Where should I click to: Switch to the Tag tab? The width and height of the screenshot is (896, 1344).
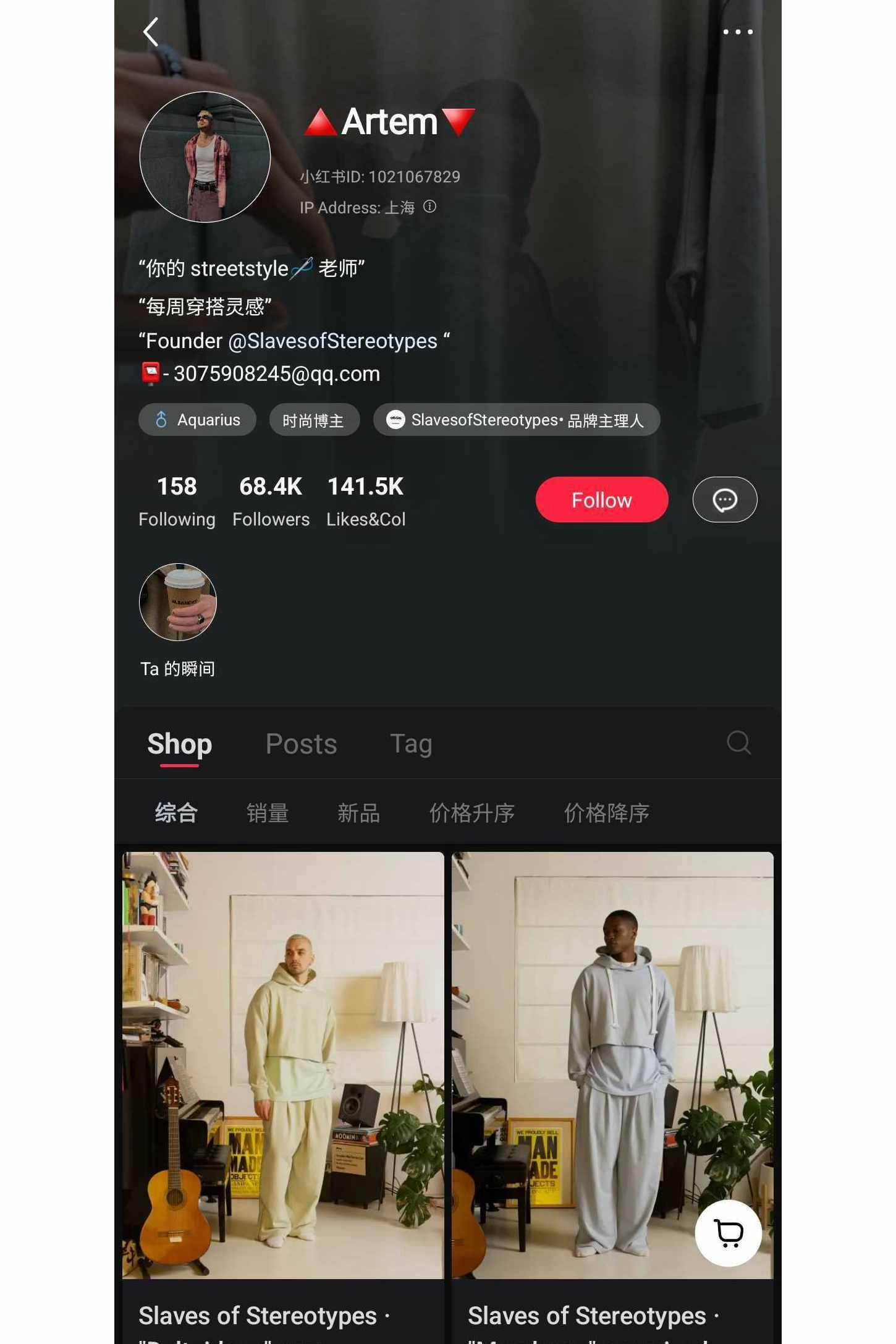point(411,744)
